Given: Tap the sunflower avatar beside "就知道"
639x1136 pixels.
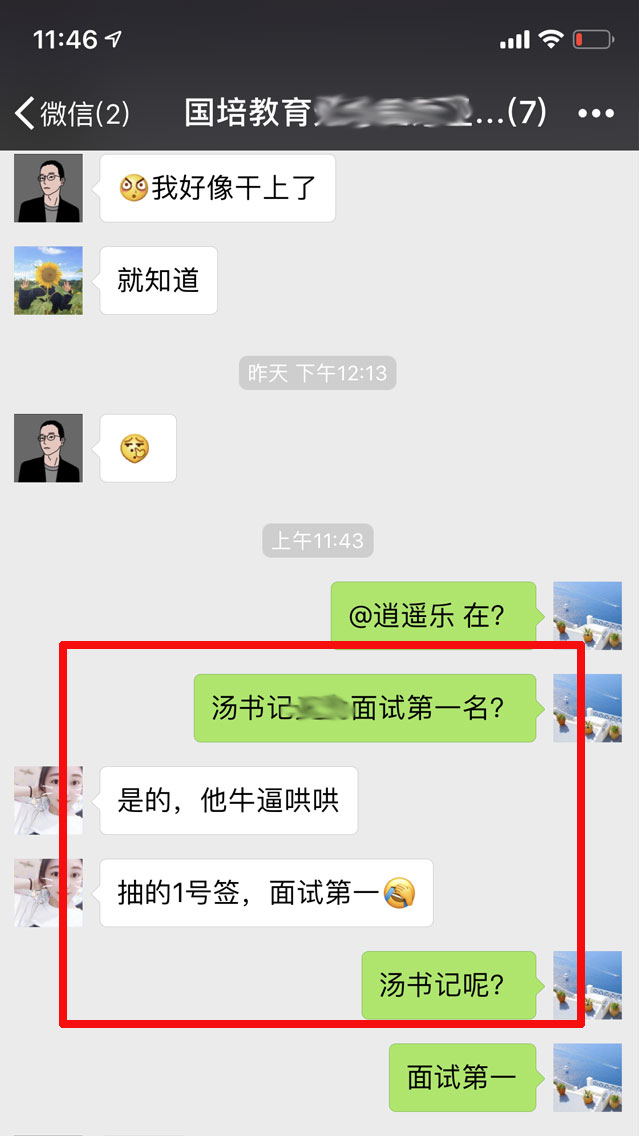Looking at the screenshot, I should point(48,281).
